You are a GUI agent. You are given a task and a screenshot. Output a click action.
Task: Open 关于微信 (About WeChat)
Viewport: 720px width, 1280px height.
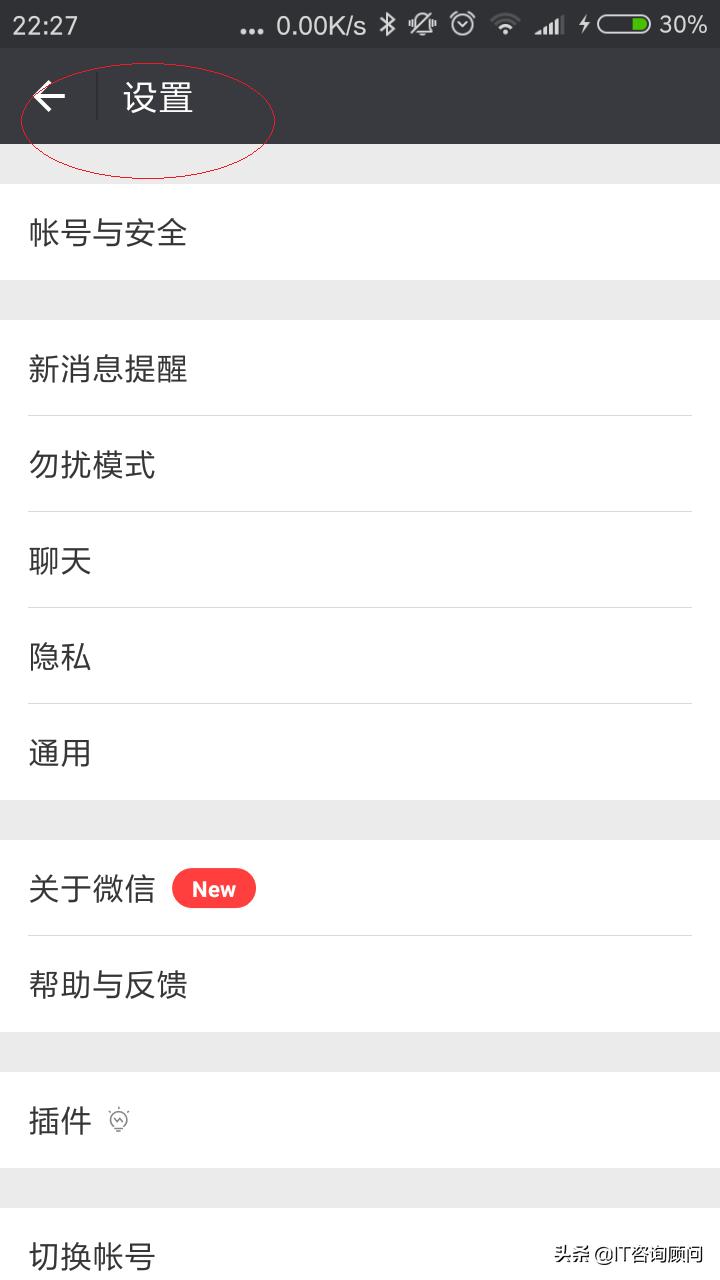pos(92,888)
